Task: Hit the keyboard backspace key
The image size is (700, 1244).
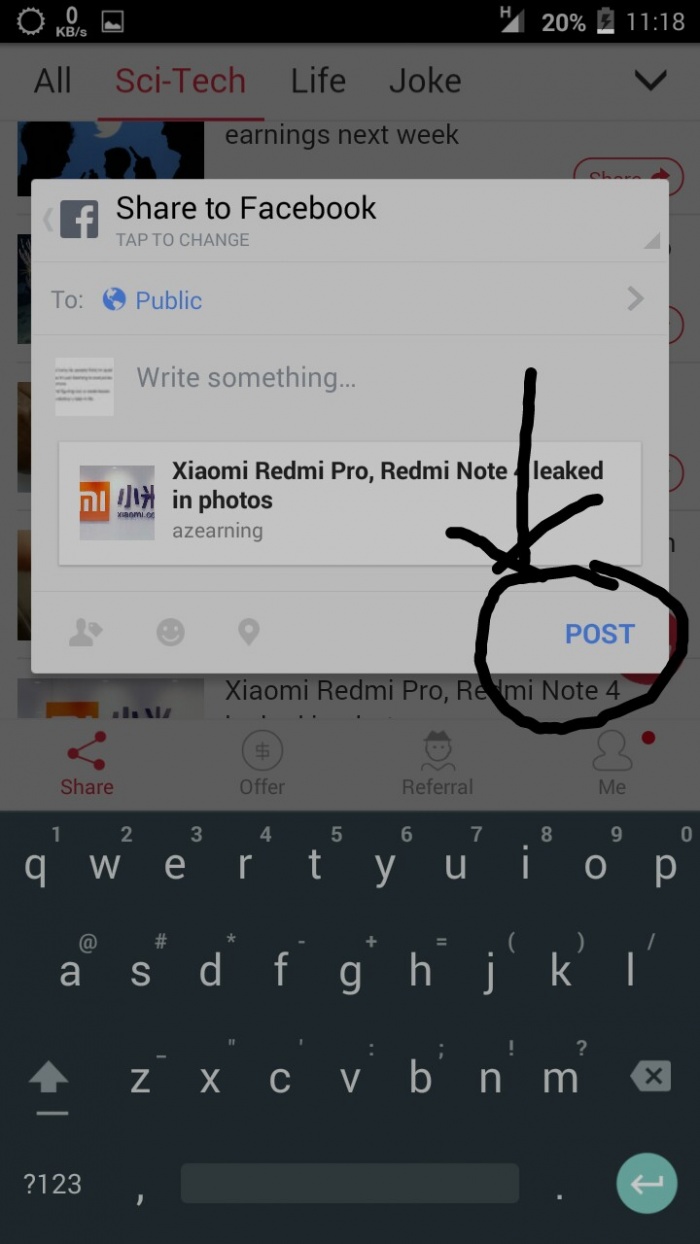Action: coord(650,1077)
